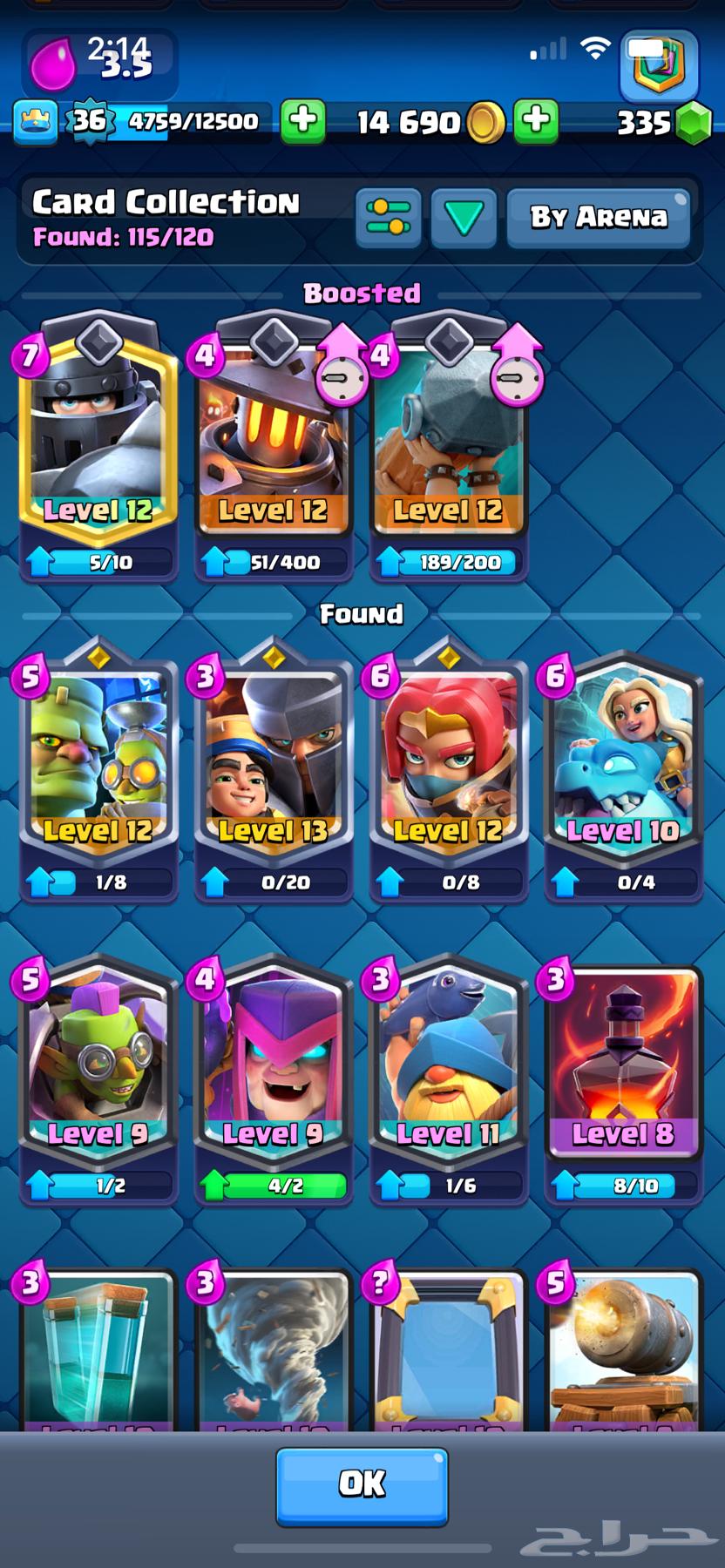This screenshot has width=725, height=1568.
Task: Select the Cannon card costing 5 elixir
Action: pyautogui.click(x=622, y=1350)
